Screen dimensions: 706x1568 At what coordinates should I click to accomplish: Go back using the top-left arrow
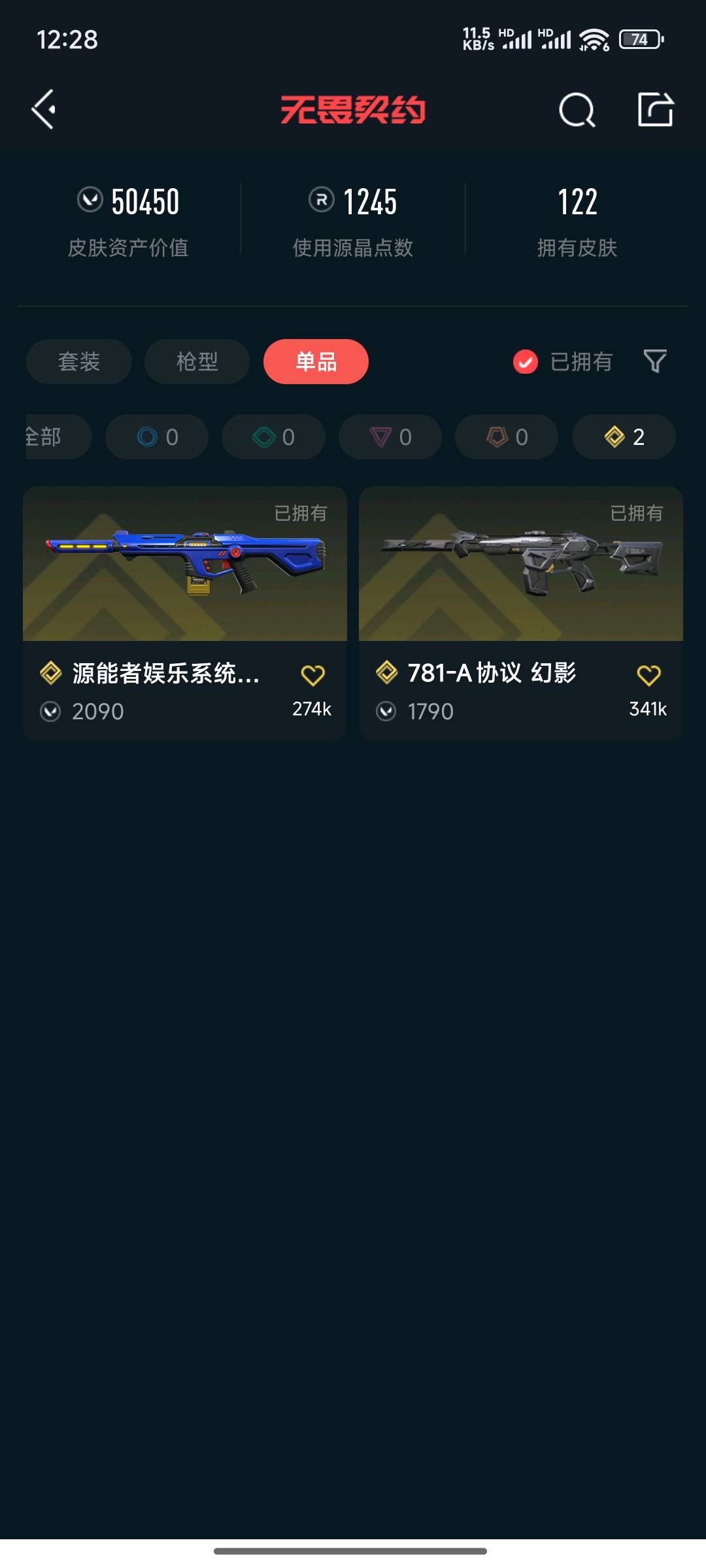44,109
